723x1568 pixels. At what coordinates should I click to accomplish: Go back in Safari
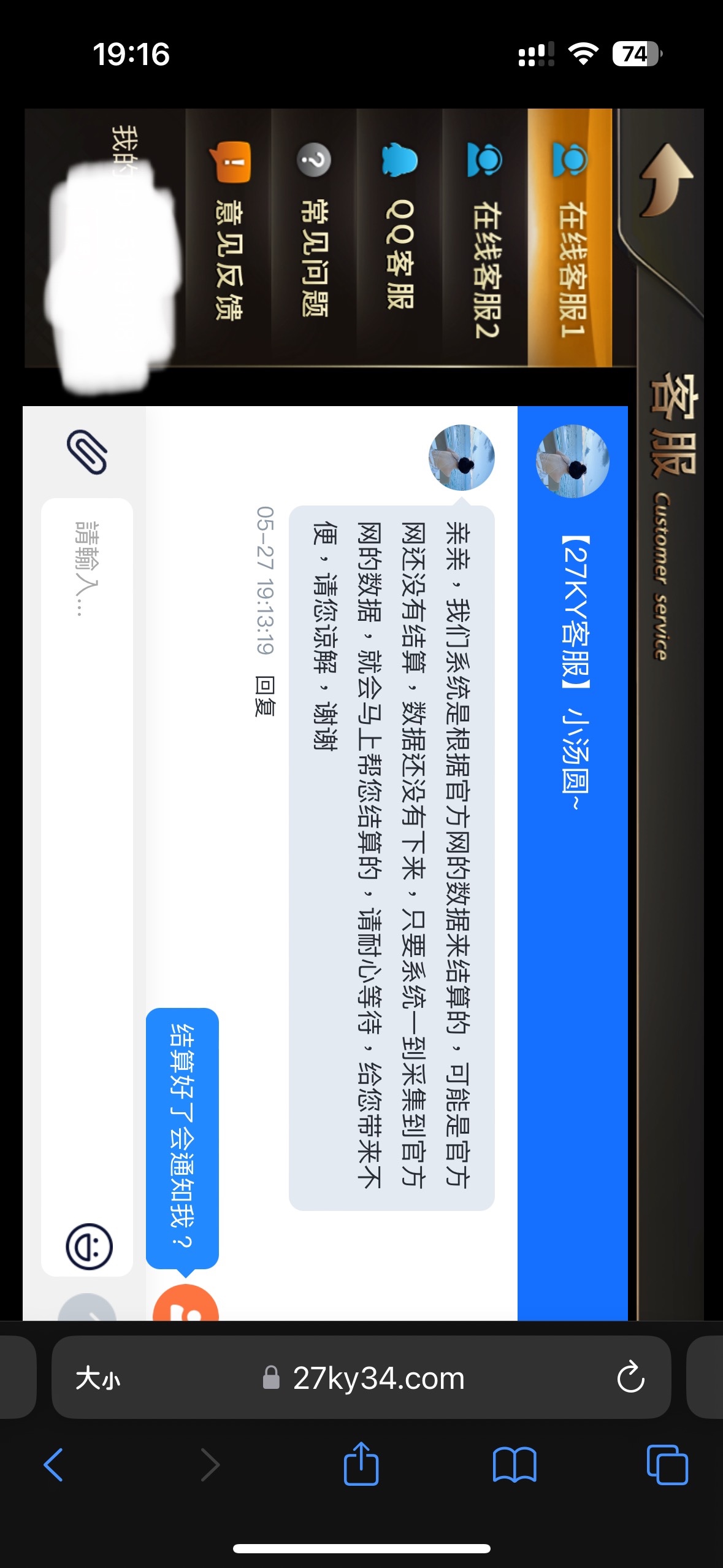click(54, 1465)
